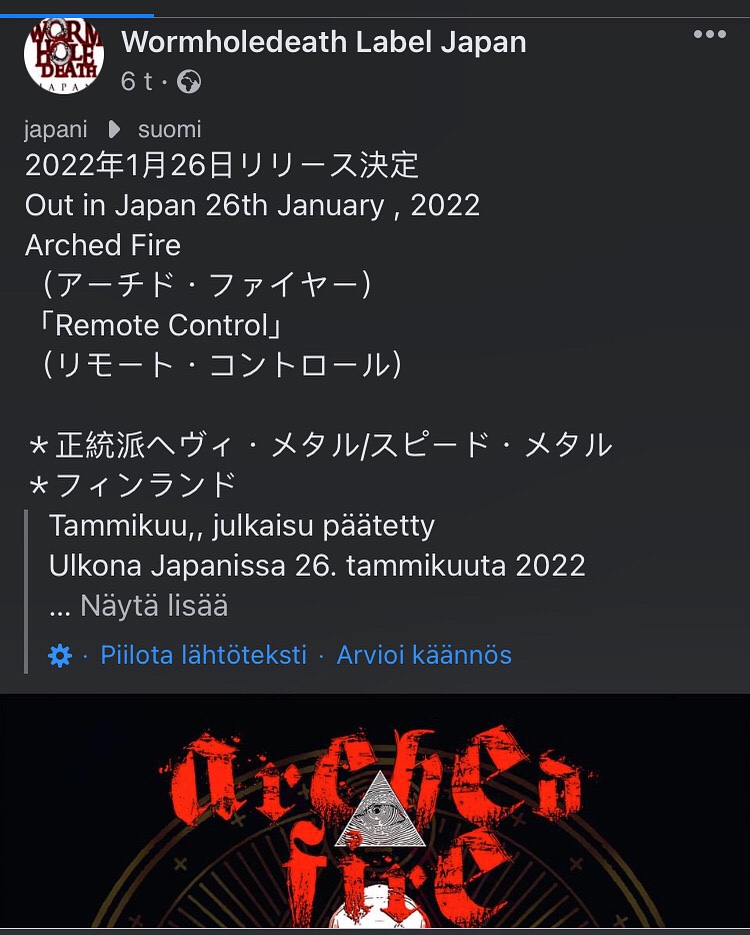Expand translation with Näytä lisää

[x=154, y=606]
